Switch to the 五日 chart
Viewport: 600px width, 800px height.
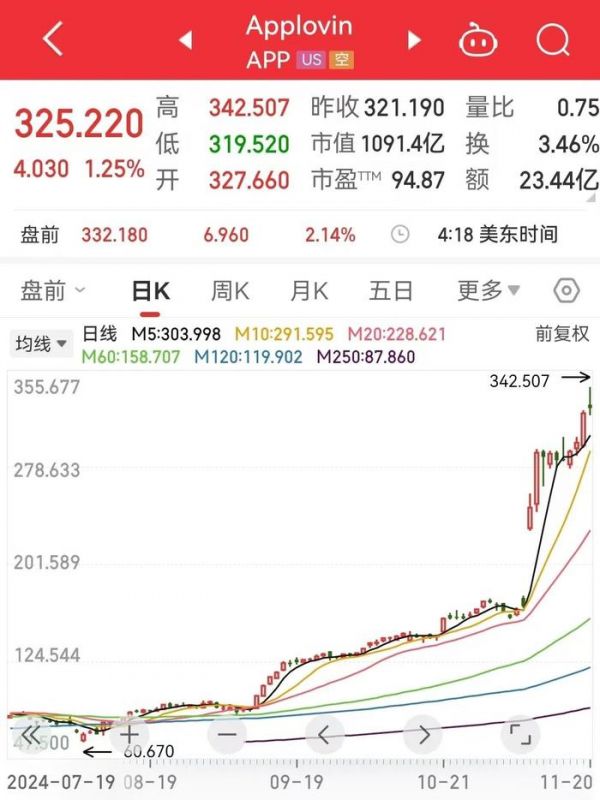click(x=390, y=291)
